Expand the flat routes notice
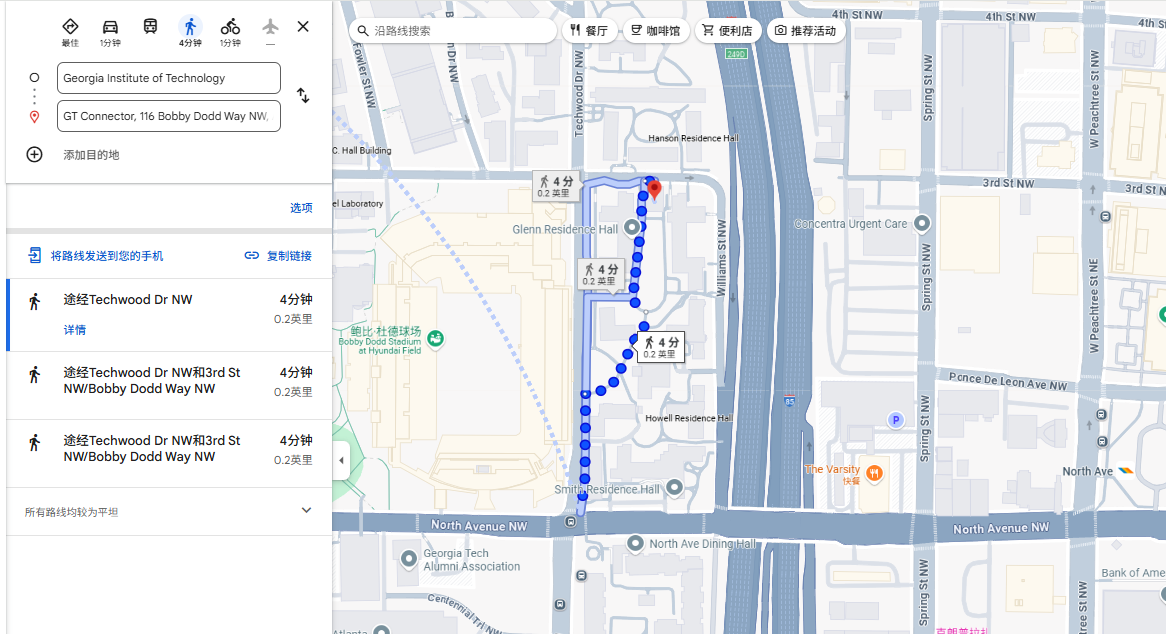Viewport: 1166px width, 634px height. pyautogui.click(x=306, y=511)
